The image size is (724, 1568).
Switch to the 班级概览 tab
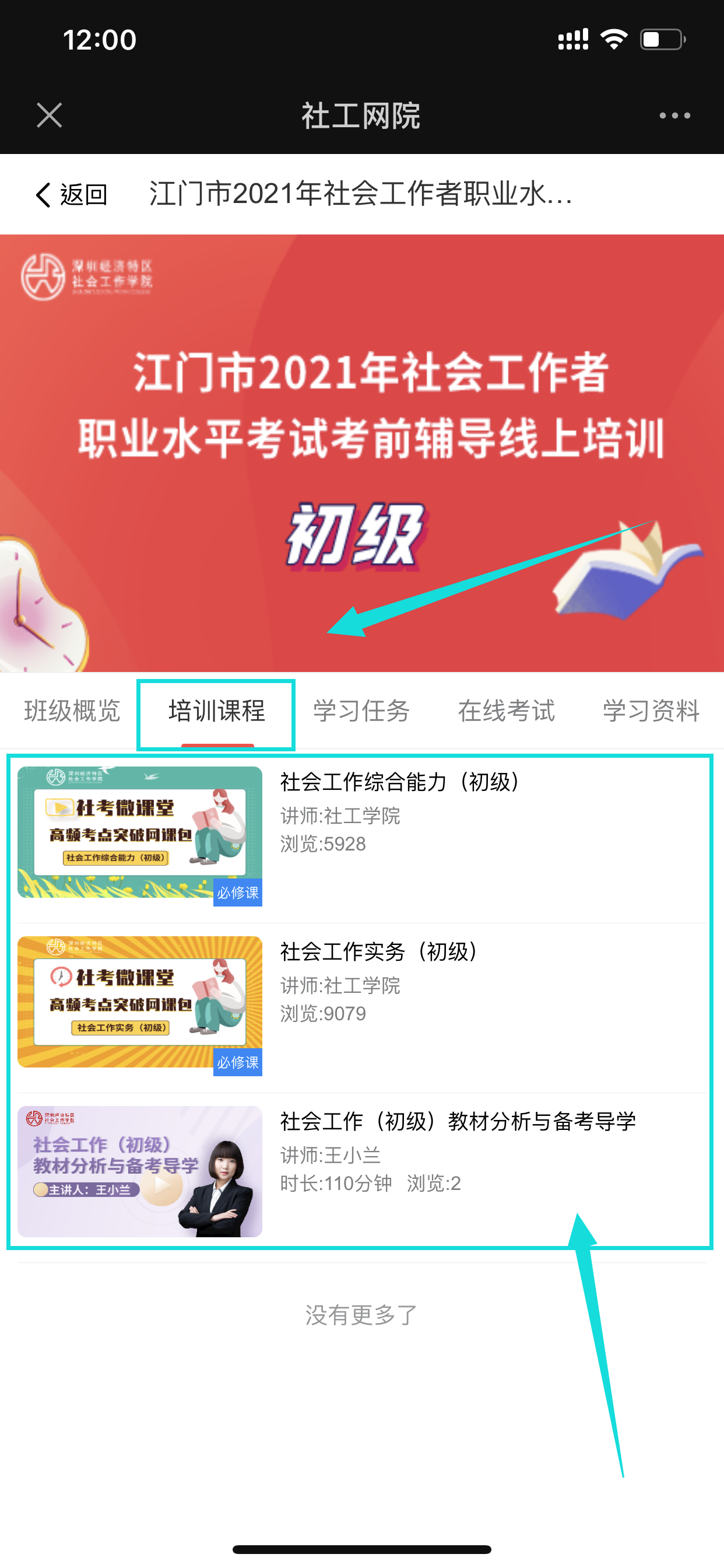click(x=72, y=711)
